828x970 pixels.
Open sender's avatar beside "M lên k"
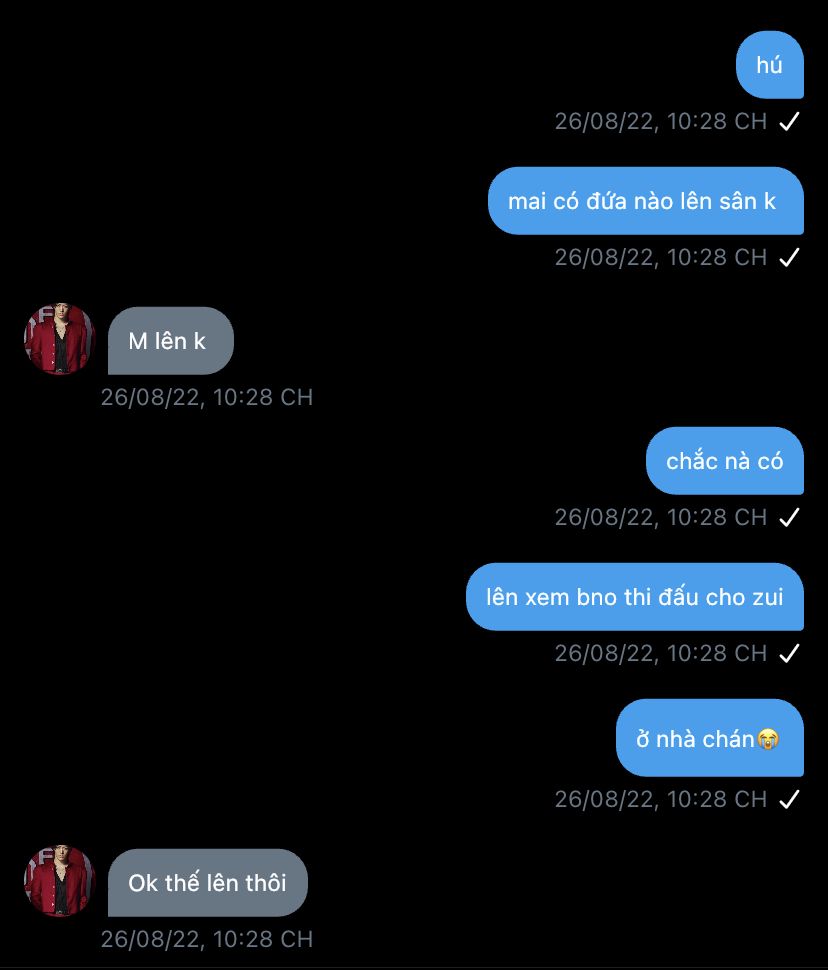[60, 339]
